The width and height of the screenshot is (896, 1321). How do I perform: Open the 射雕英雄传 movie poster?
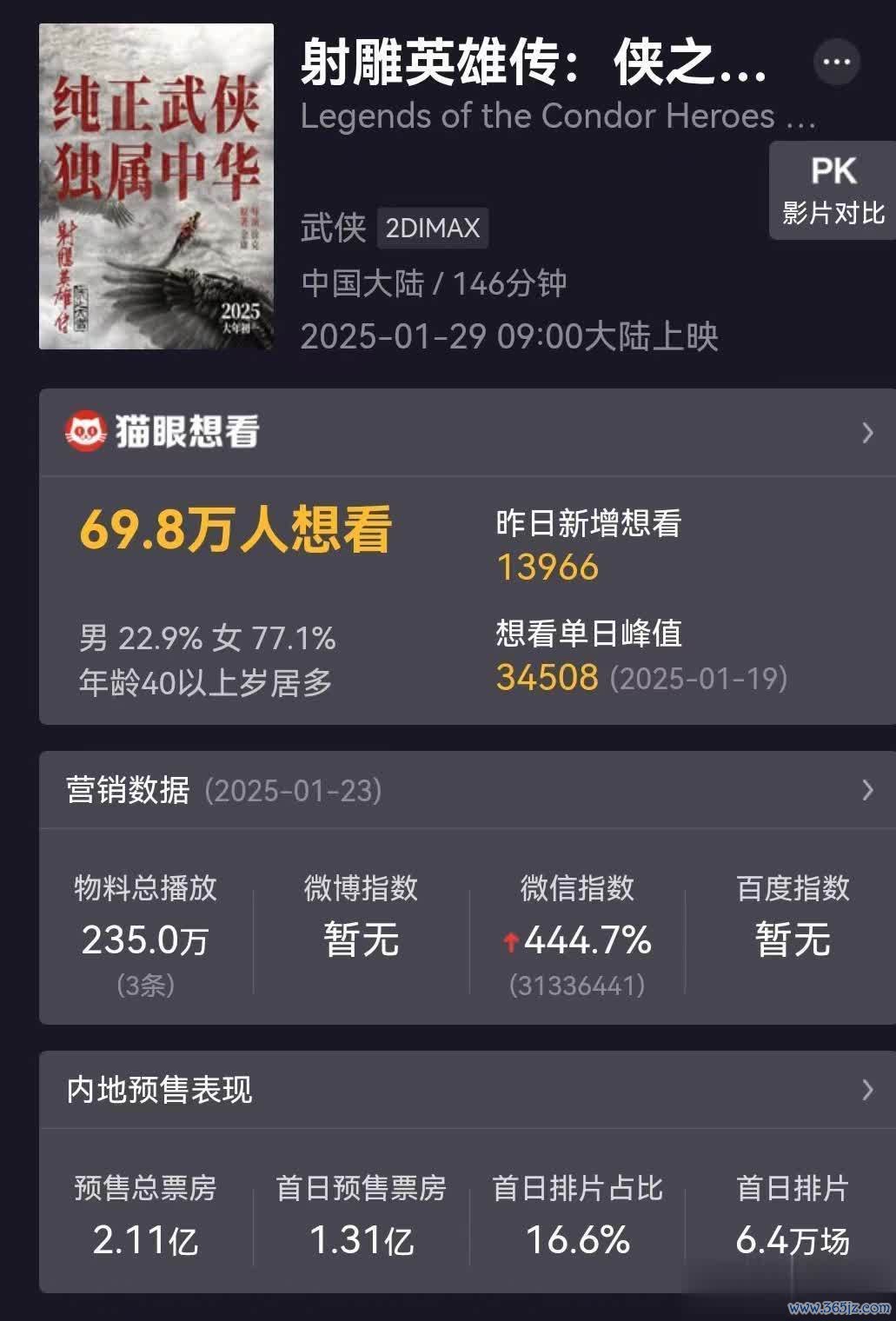[156, 187]
